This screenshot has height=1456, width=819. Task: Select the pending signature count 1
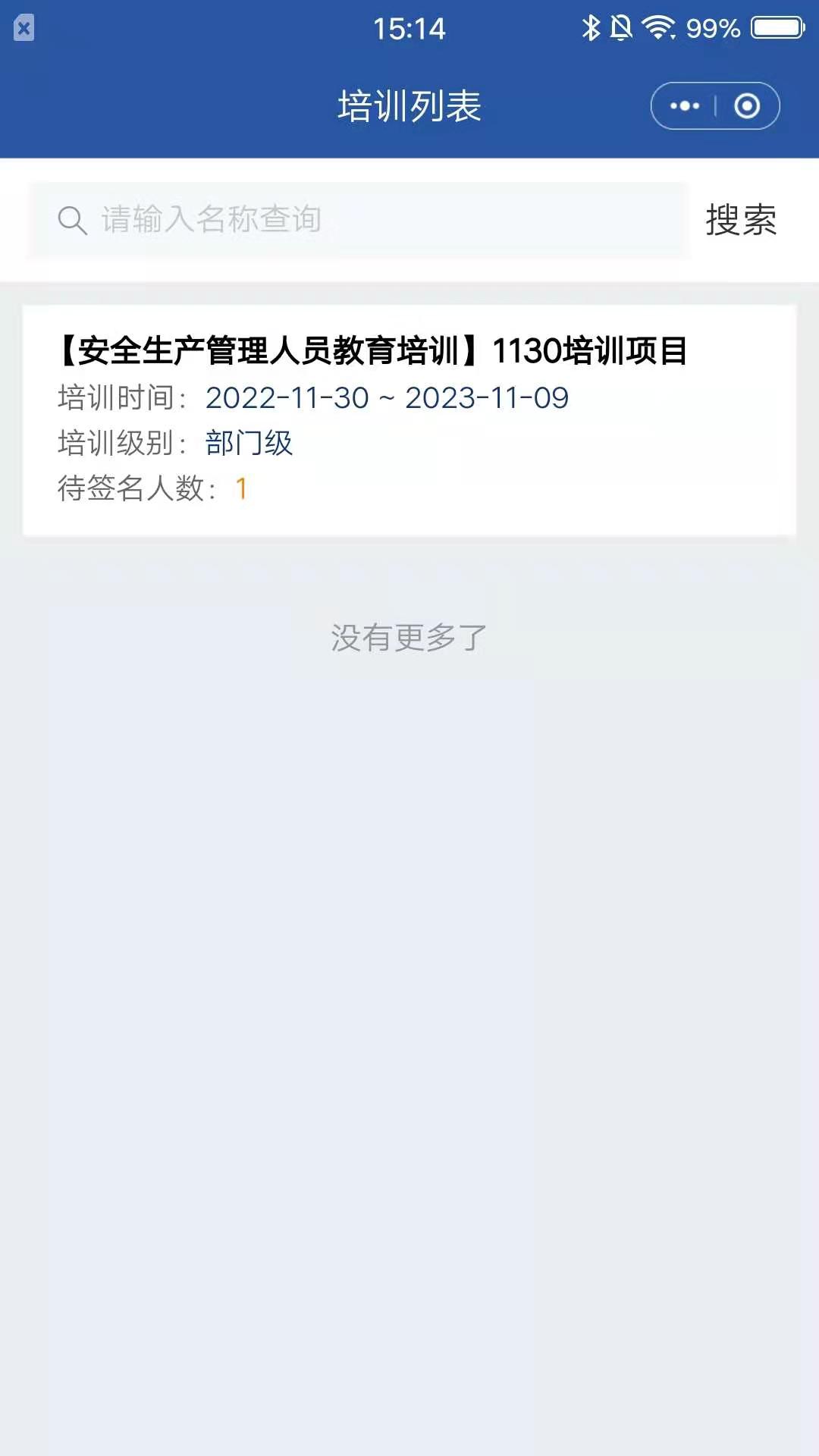coord(240,490)
